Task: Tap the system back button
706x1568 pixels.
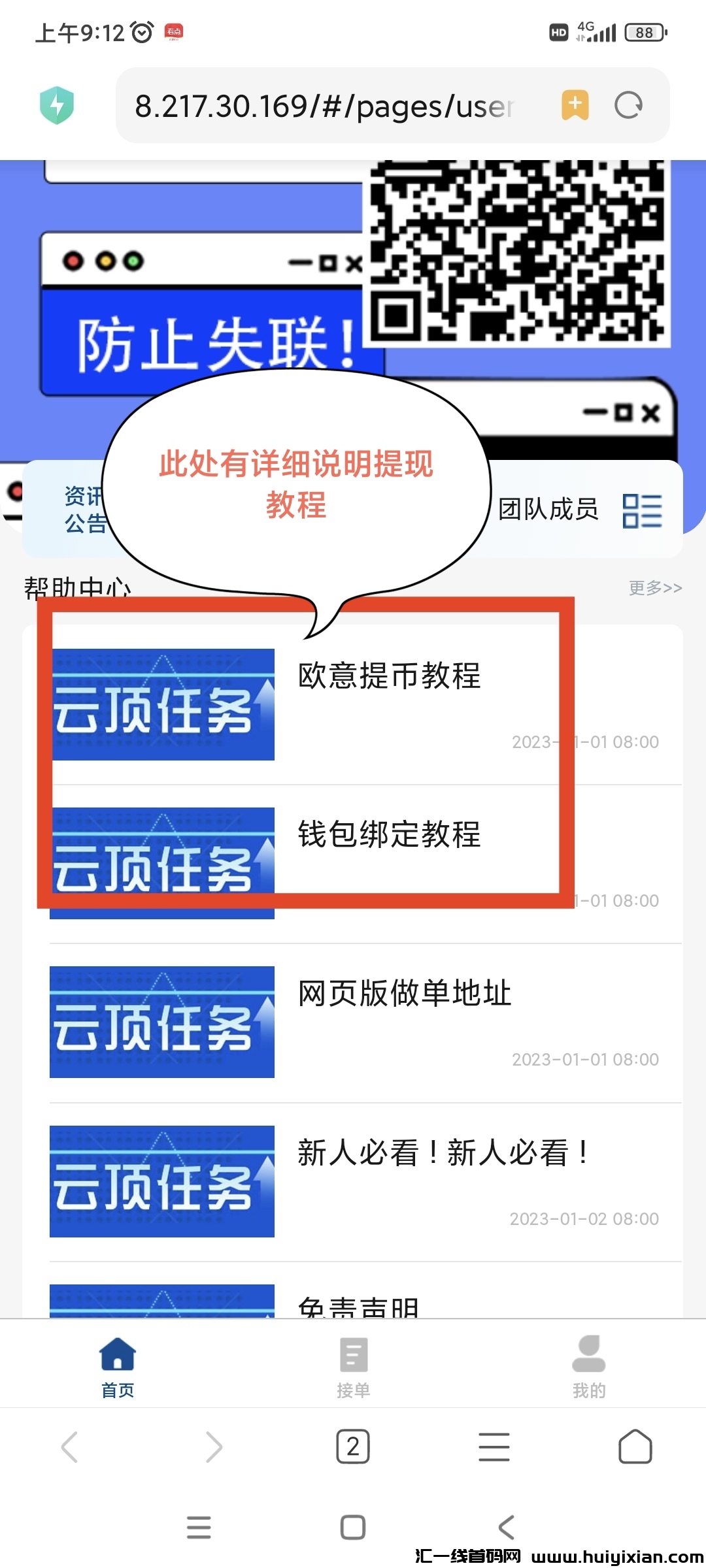Action: (x=507, y=1527)
